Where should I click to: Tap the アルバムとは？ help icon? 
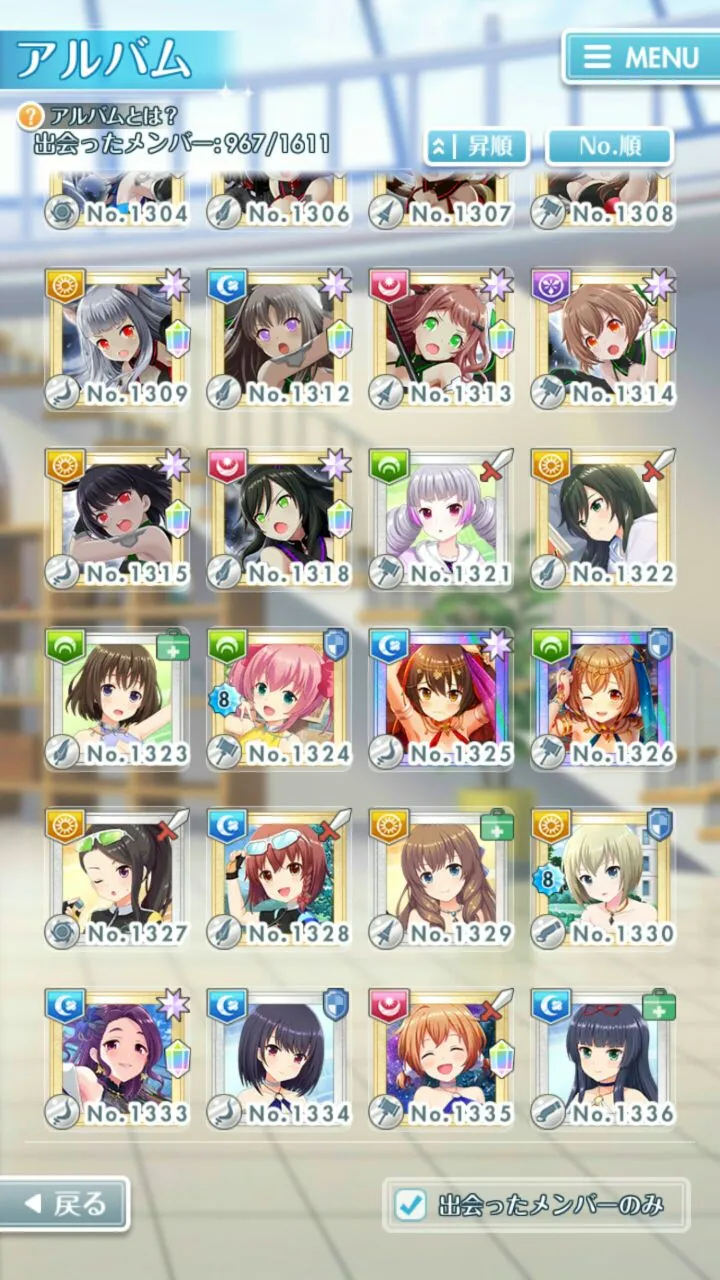coord(32,116)
